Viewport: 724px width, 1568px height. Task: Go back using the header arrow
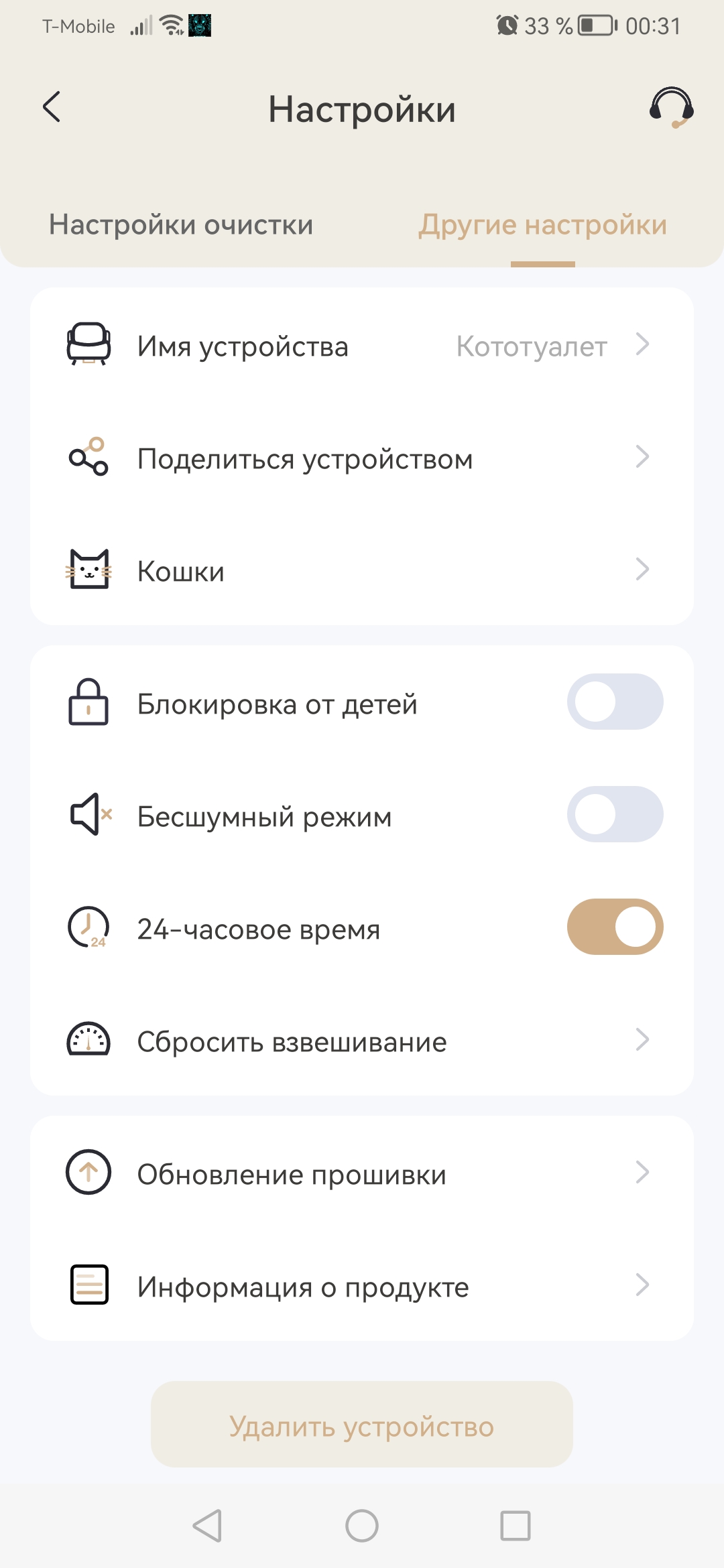52,107
